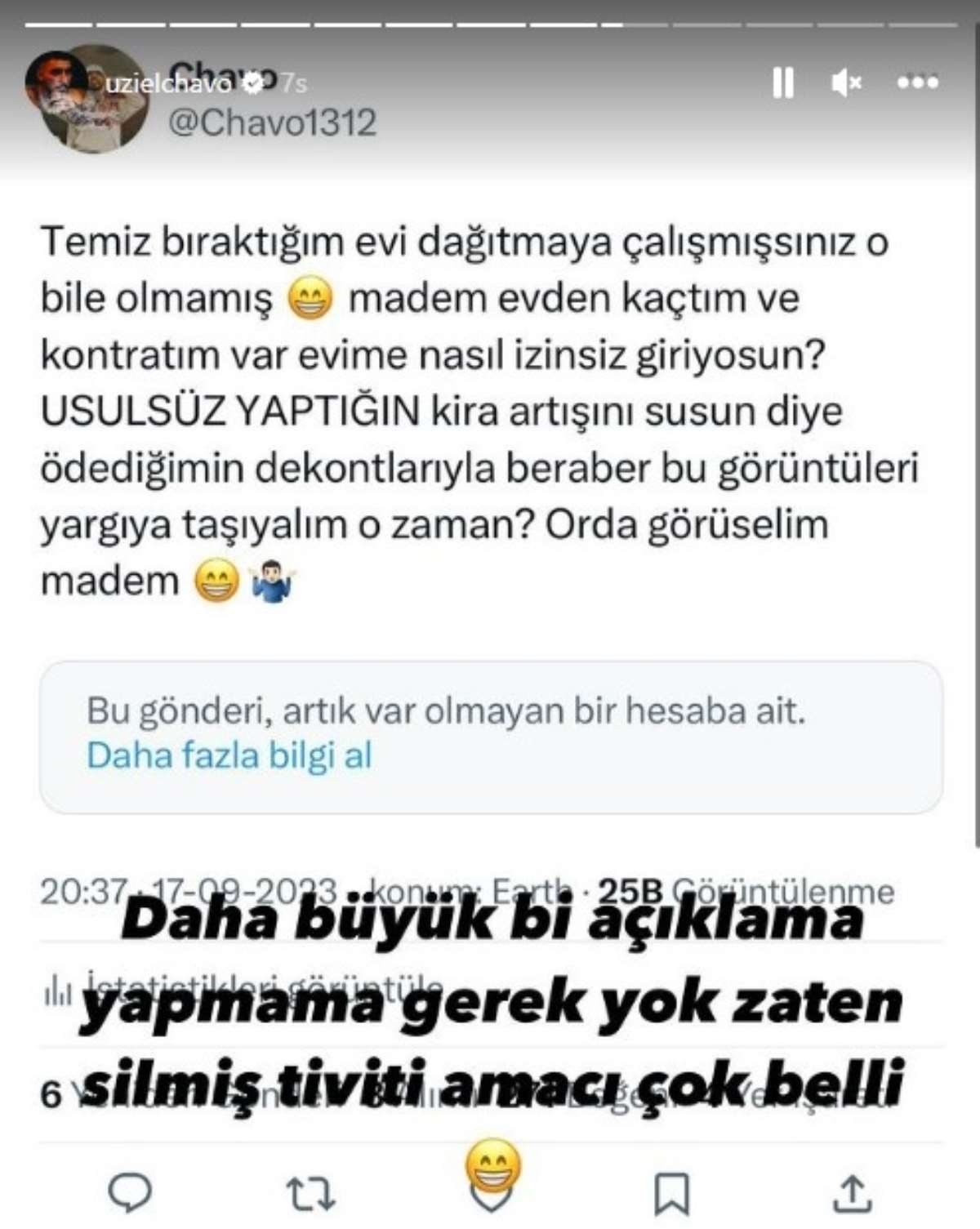Unmute the story sound
The width and height of the screenshot is (980, 1229).
tap(846, 82)
